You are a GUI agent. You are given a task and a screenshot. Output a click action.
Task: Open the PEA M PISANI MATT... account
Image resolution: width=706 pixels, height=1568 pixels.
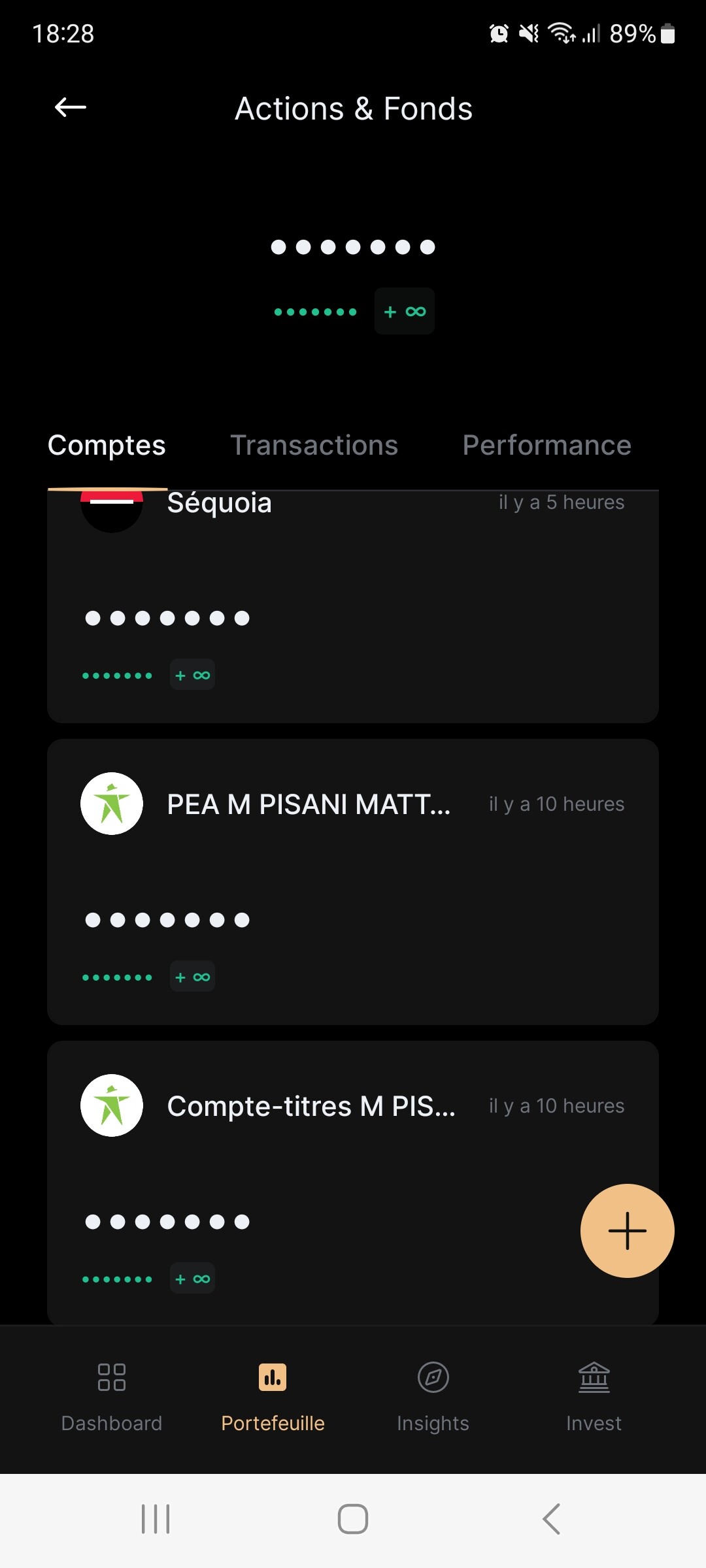pyautogui.click(x=353, y=882)
